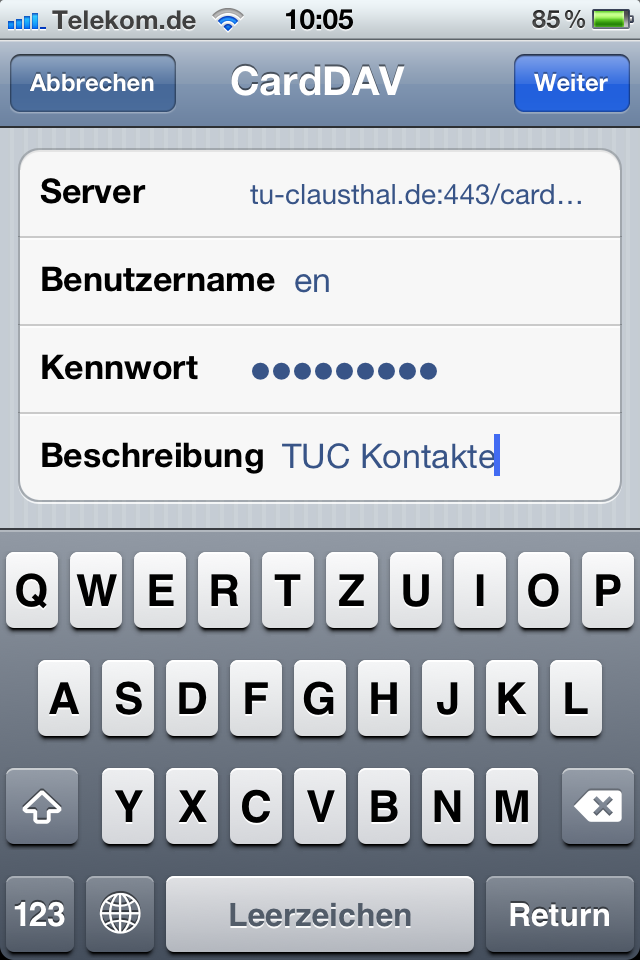640x960 pixels.
Task: Tap Abbrechen to cancel CardDAV setup
Action: click(92, 83)
